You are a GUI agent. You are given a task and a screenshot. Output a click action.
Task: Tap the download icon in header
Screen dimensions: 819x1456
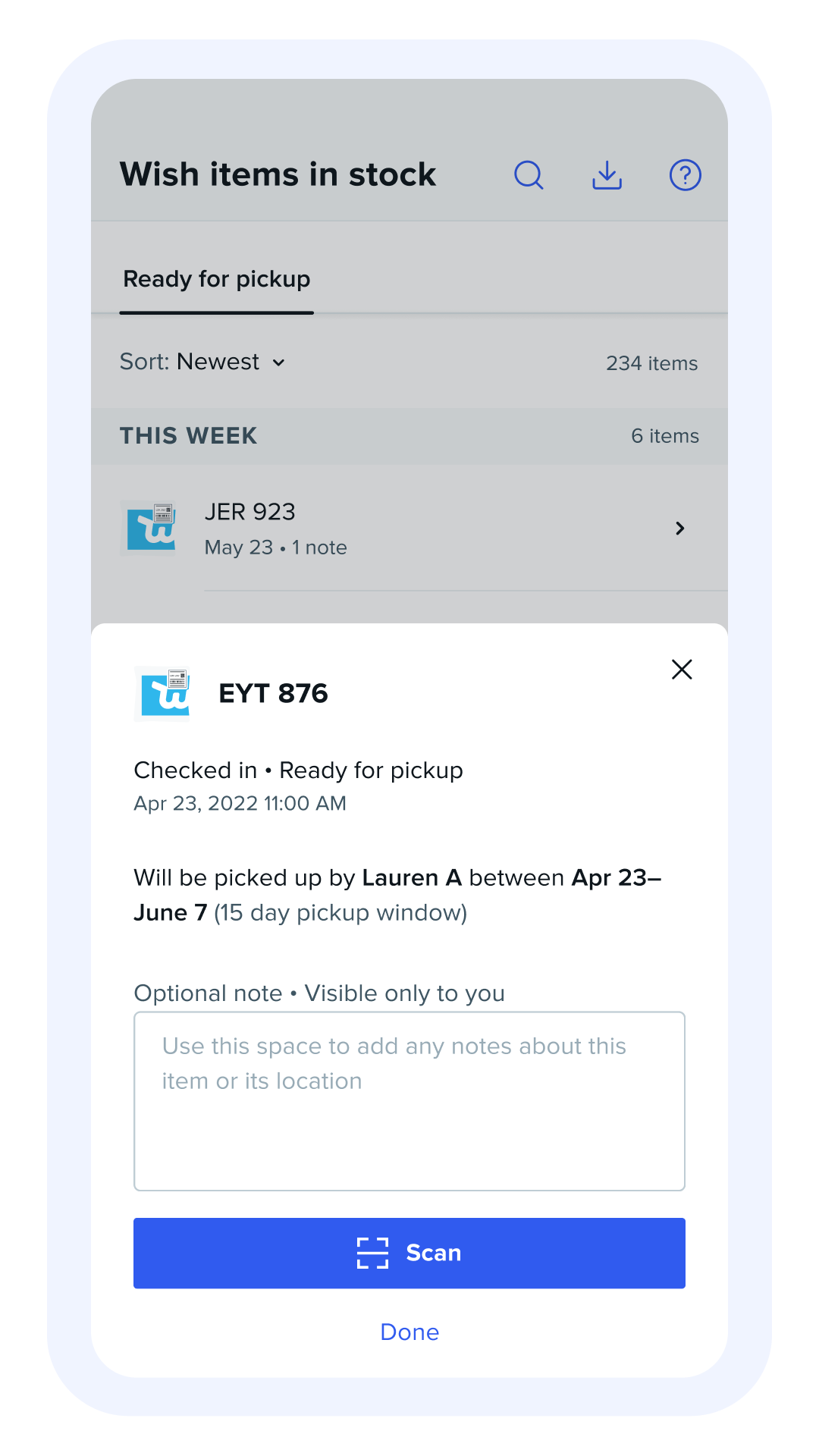click(607, 175)
